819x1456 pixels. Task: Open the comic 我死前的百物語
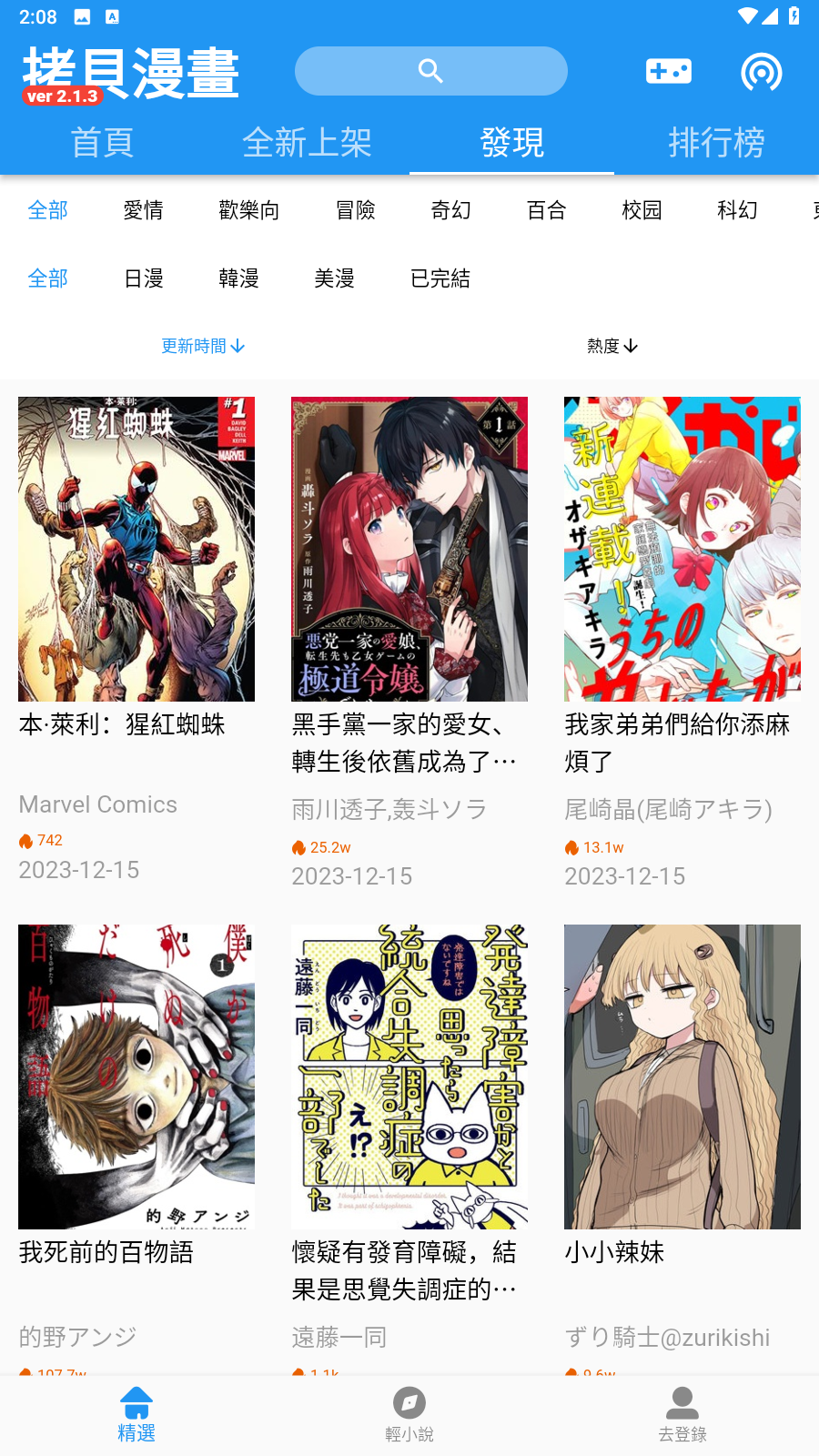click(136, 1077)
